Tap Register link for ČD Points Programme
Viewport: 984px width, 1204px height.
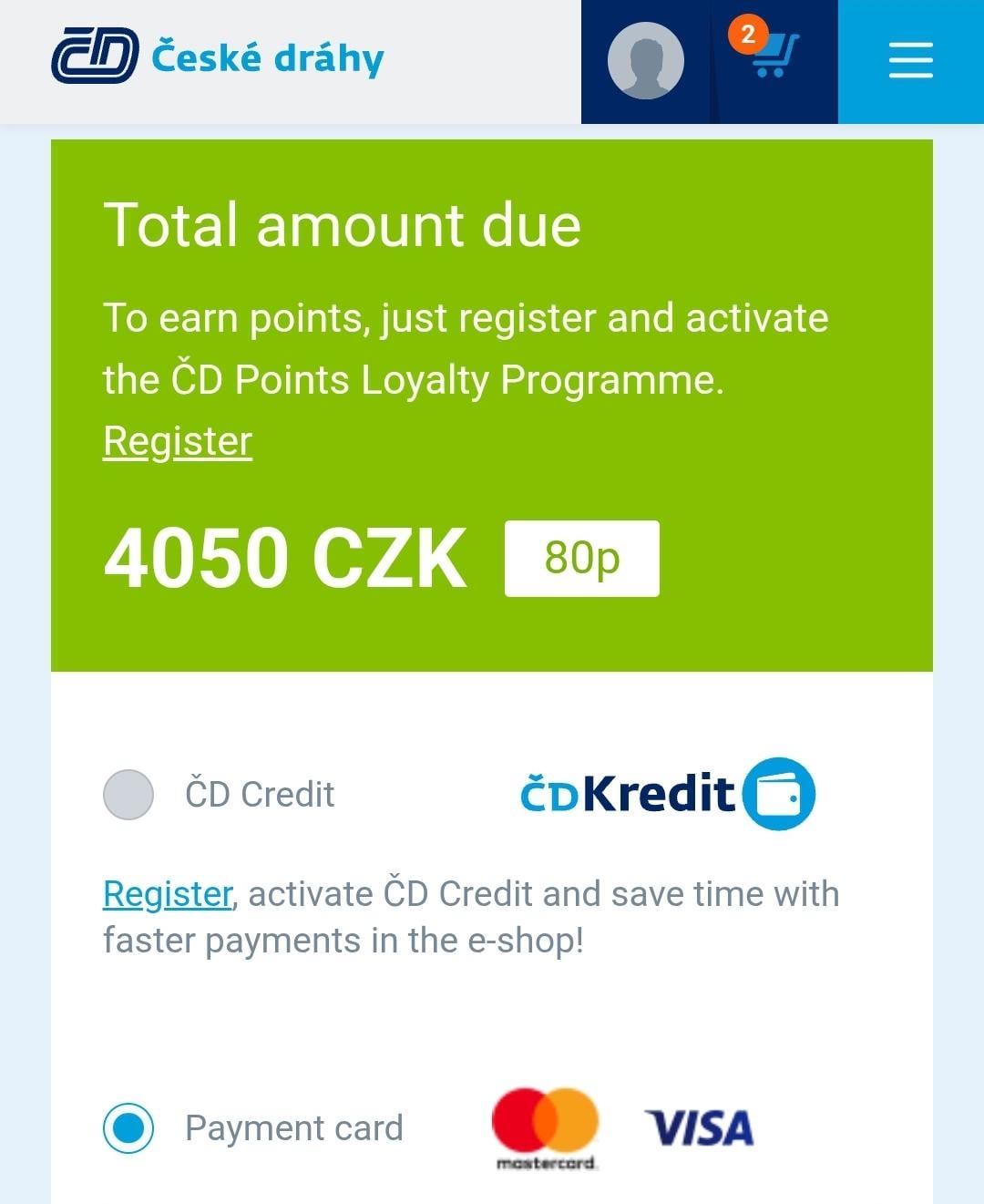point(177,441)
